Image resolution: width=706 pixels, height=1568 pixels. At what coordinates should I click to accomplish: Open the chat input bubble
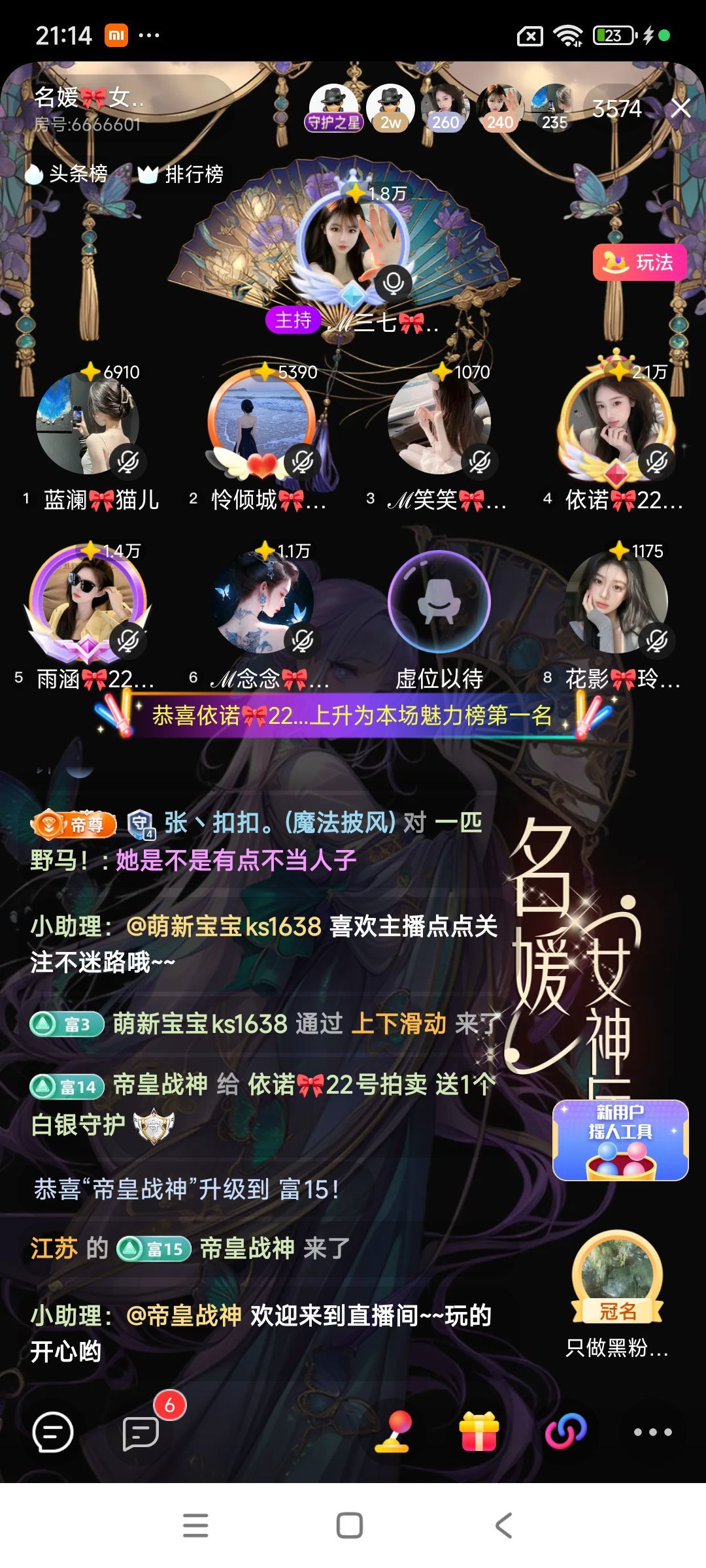click(52, 1432)
